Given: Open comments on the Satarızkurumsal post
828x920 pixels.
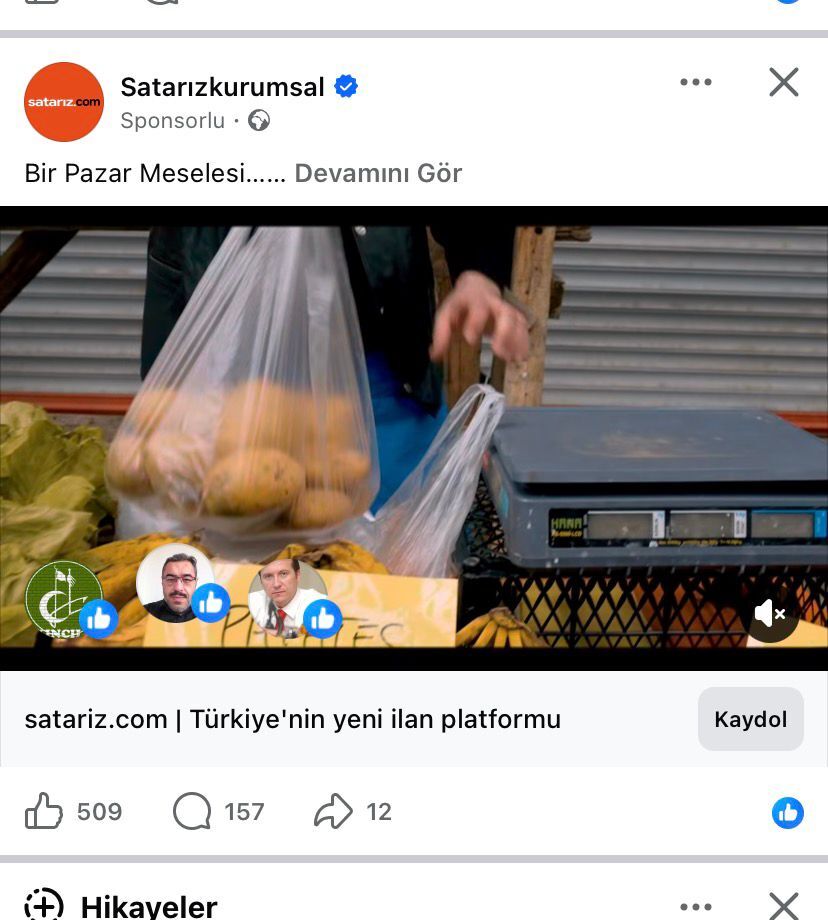Looking at the screenshot, I should (192, 811).
